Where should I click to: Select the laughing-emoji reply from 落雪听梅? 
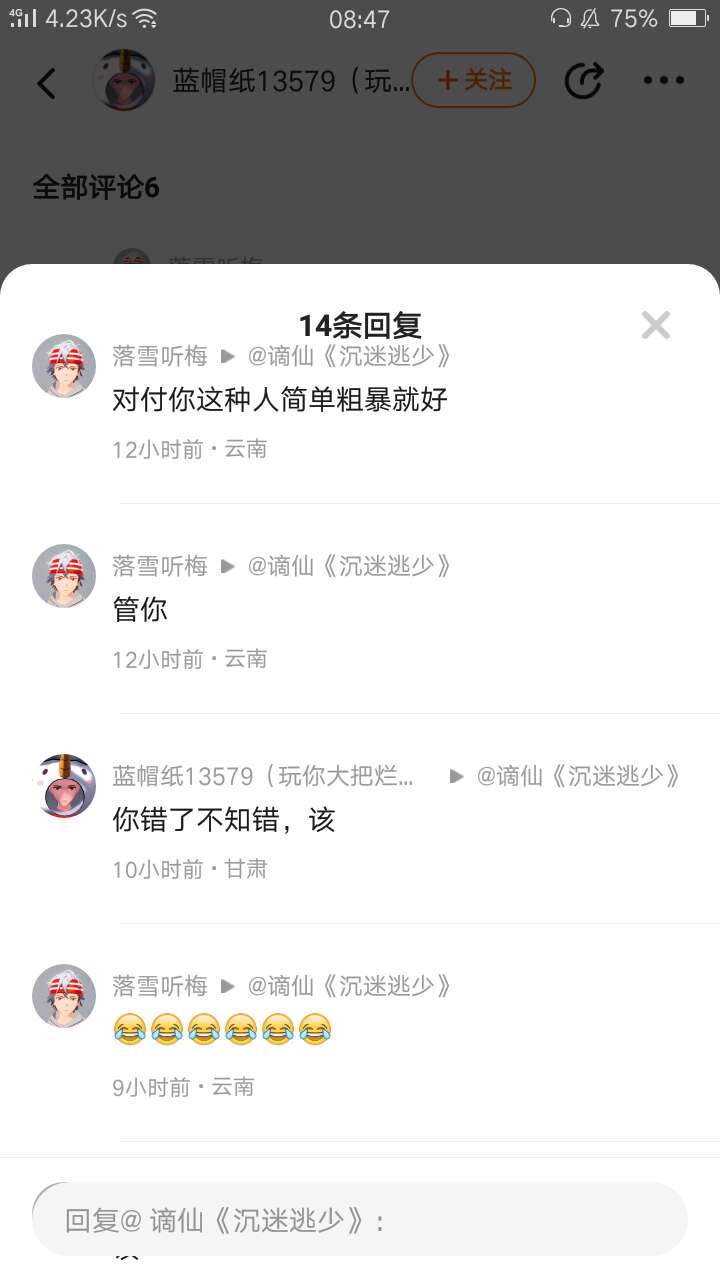(x=222, y=1029)
